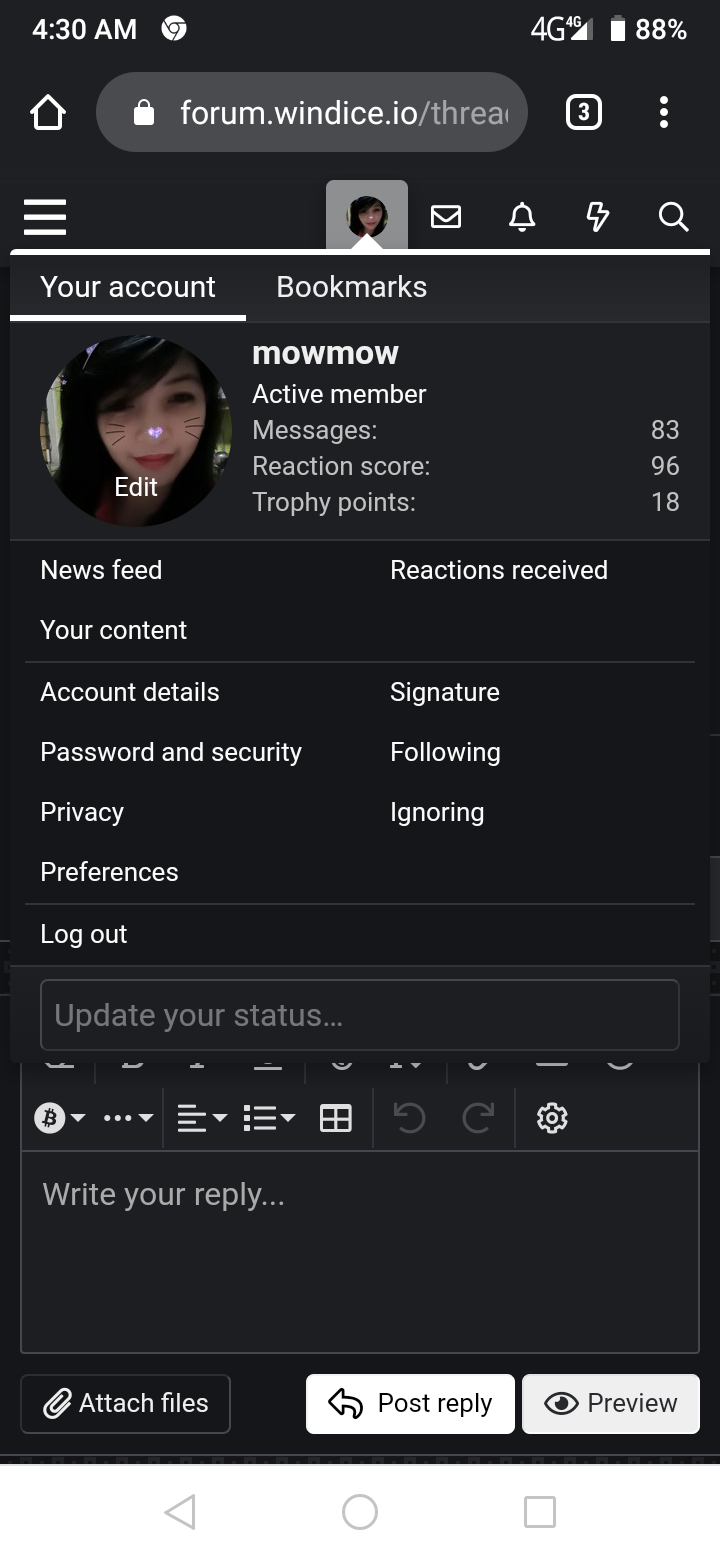Image resolution: width=720 pixels, height=1560 pixels.
Task: Open the conversations envelope icon
Action: 446,216
